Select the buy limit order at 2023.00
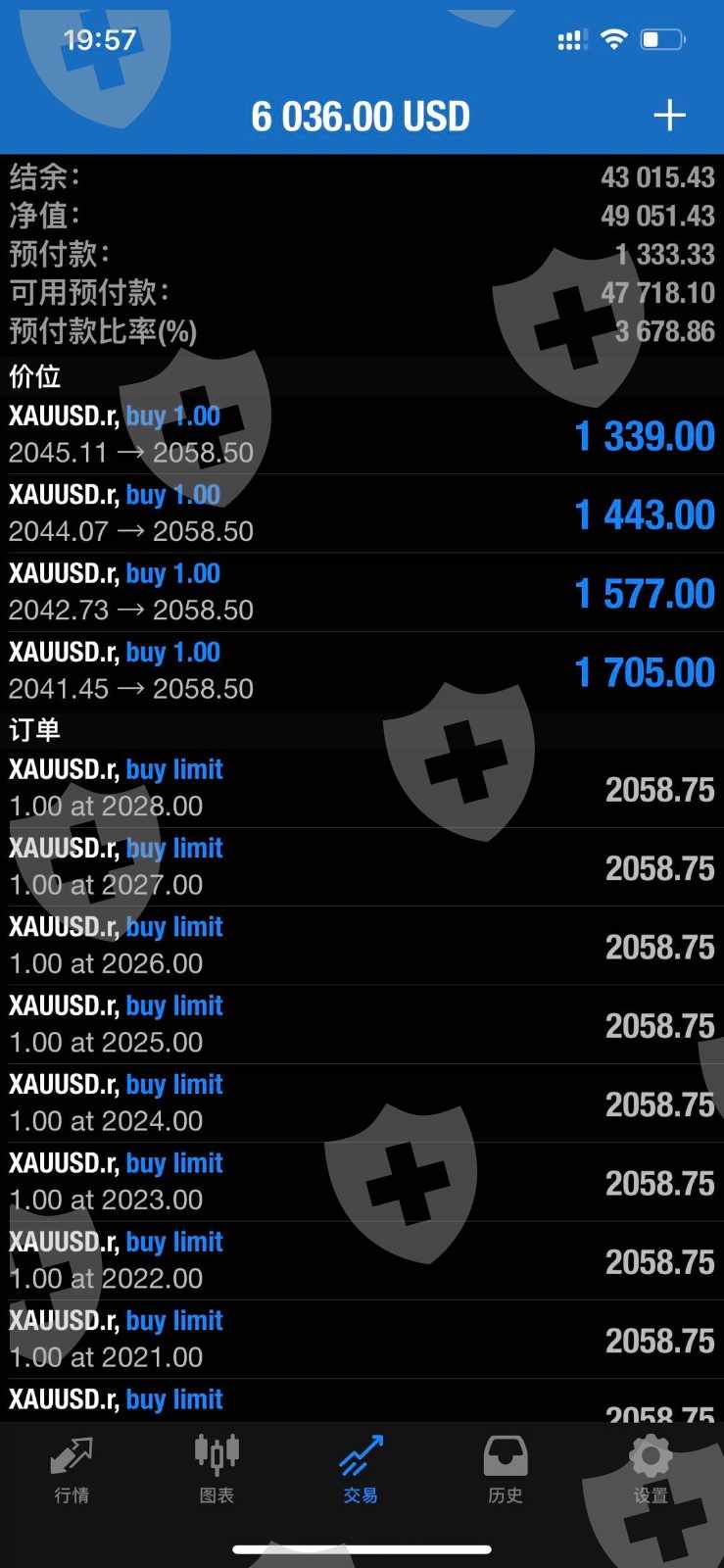724x1568 pixels. click(362, 1181)
